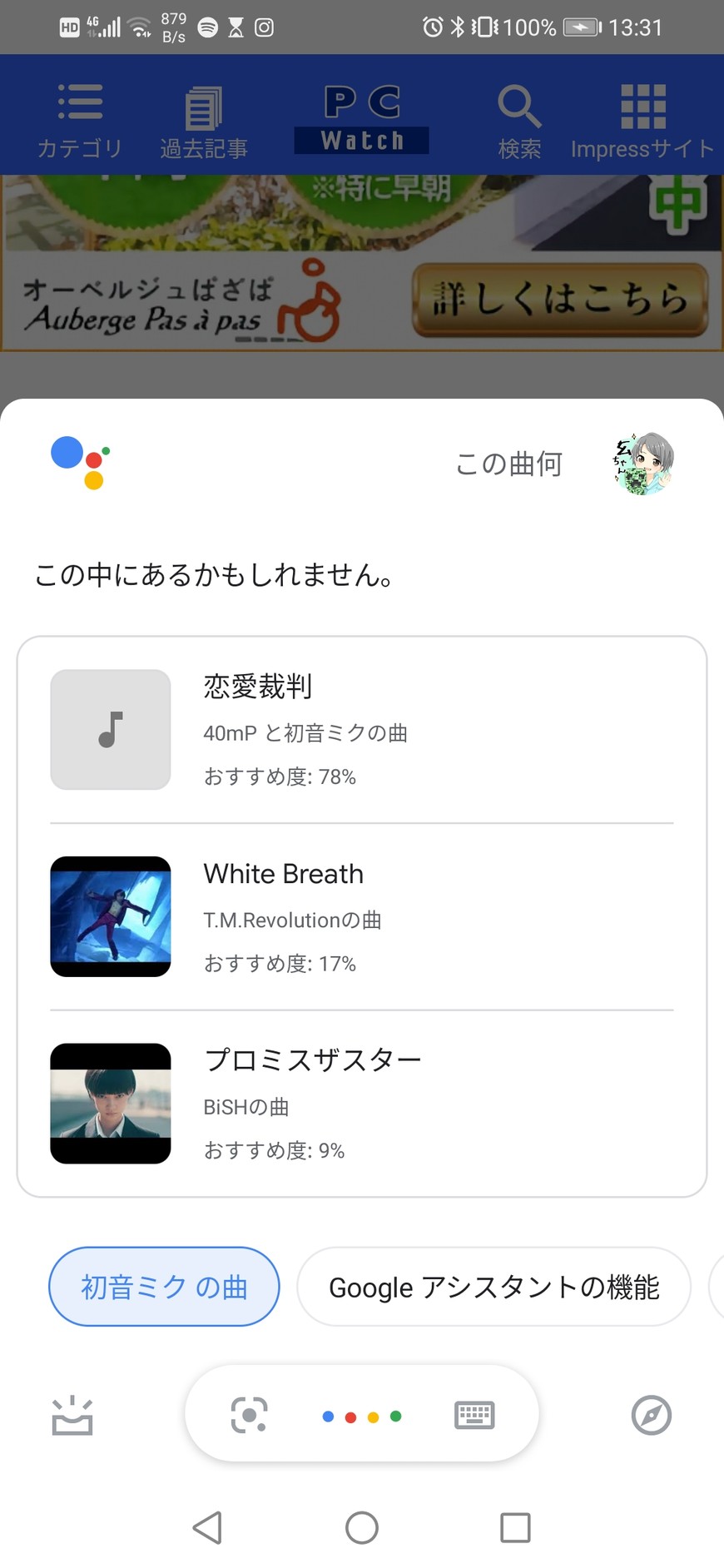The width and height of the screenshot is (724, 1568).
Task: Select the 初音ミク の曲 suggestion chip
Action: pos(164,1287)
